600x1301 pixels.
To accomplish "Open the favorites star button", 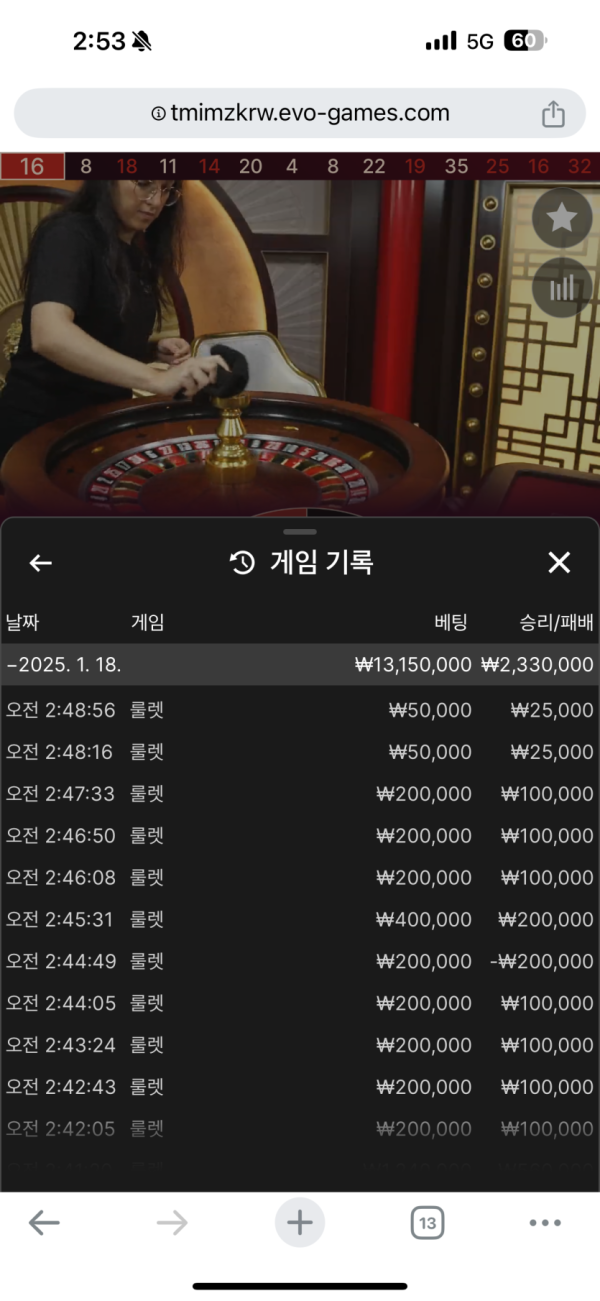I will pyautogui.click(x=562, y=218).
